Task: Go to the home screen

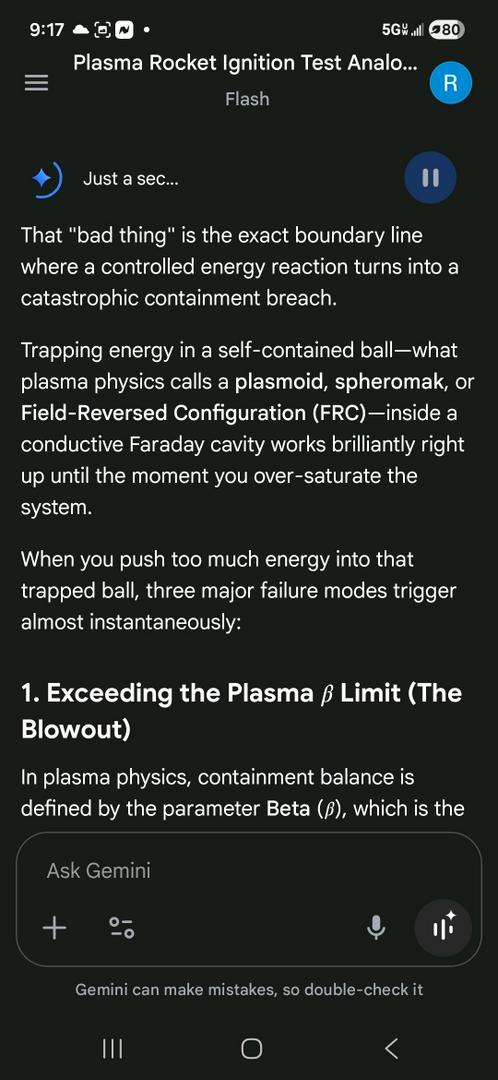Action: pyautogui.click(x=251, y=1049)
